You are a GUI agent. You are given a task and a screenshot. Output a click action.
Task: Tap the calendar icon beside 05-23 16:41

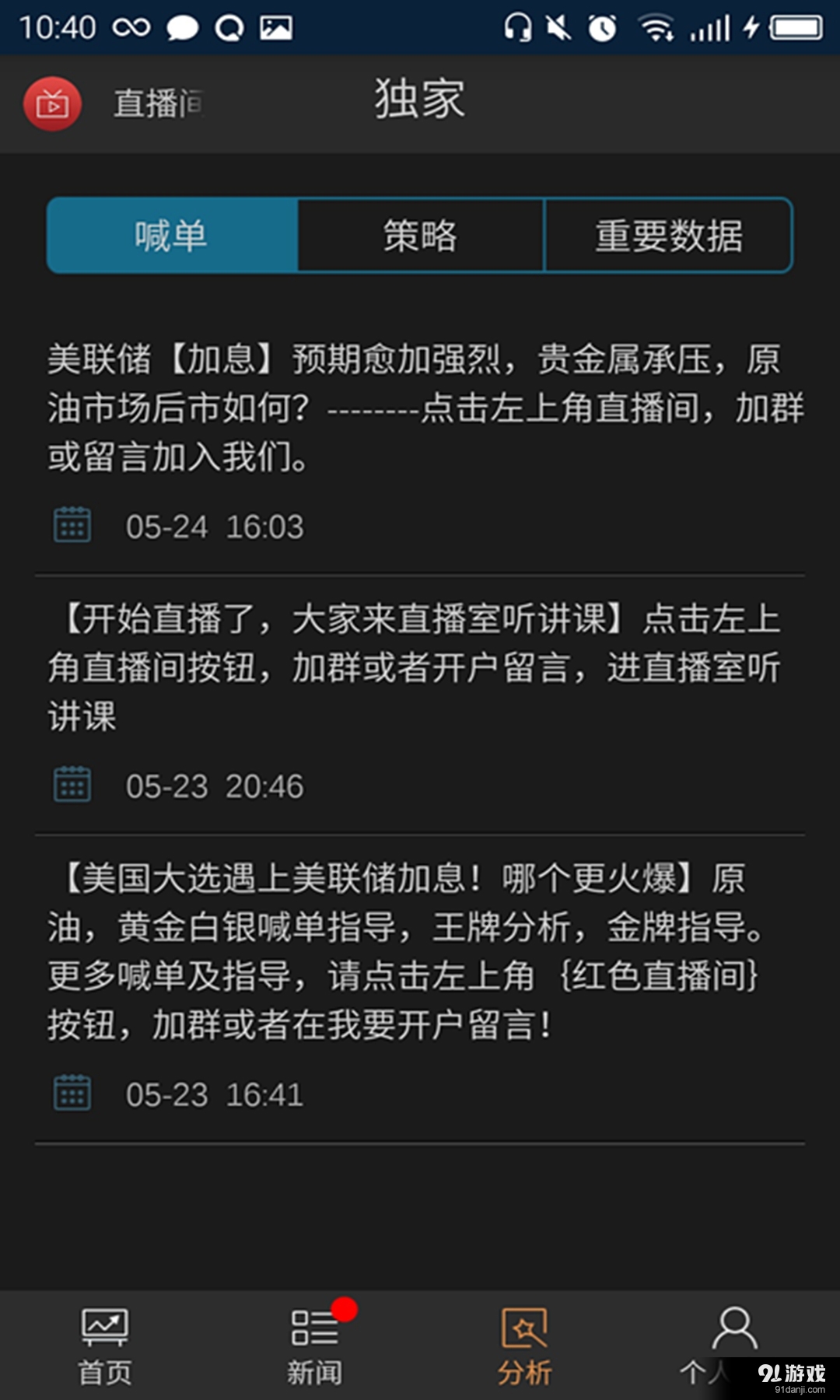[72, 1094]
